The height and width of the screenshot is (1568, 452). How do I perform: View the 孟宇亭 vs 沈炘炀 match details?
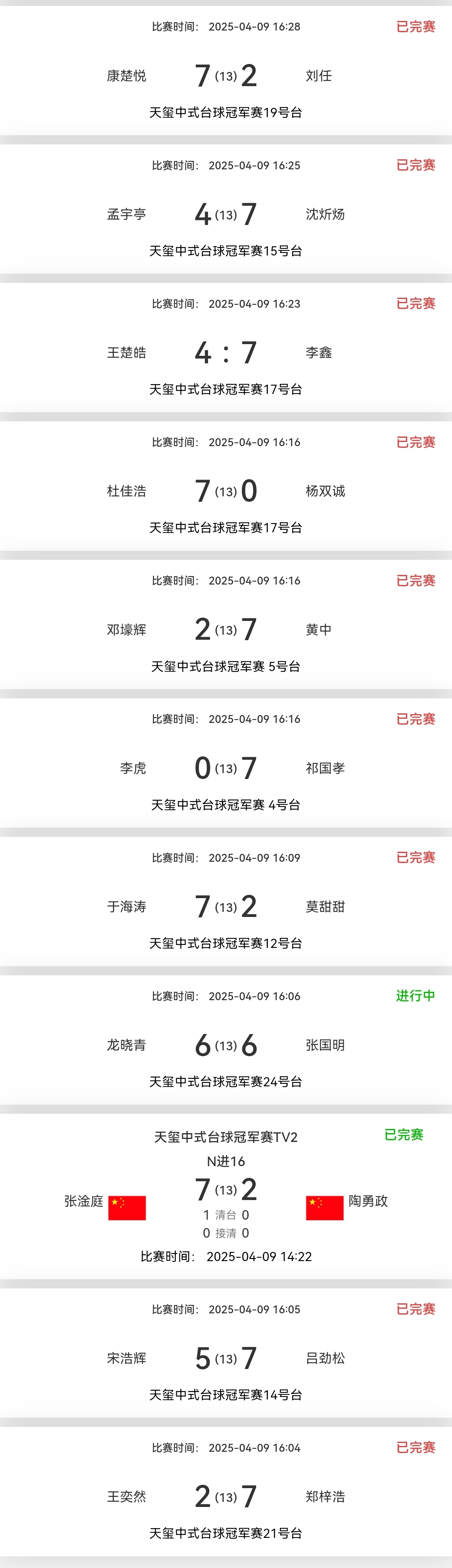click(226, 214)
